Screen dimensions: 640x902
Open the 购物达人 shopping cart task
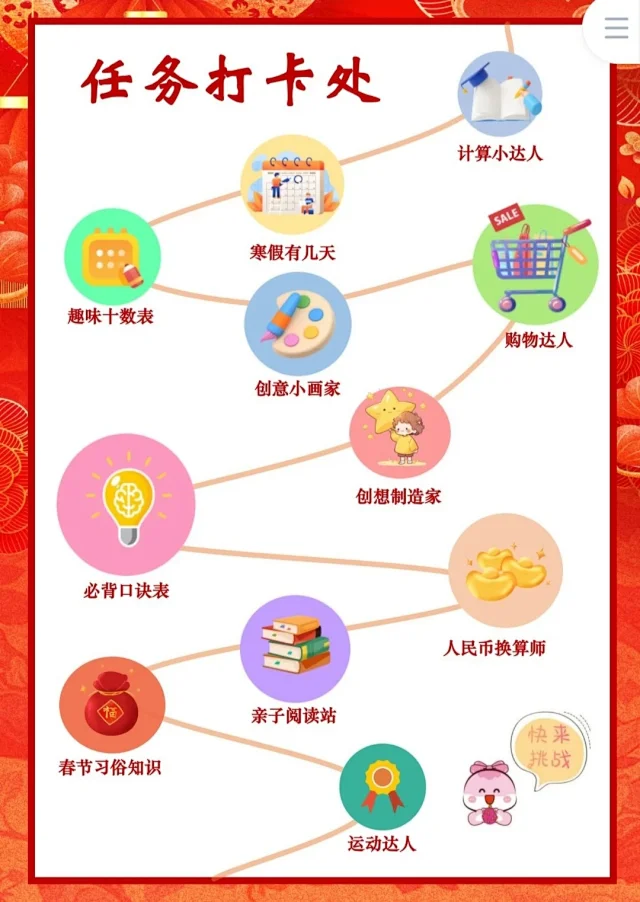click(536, 265)
